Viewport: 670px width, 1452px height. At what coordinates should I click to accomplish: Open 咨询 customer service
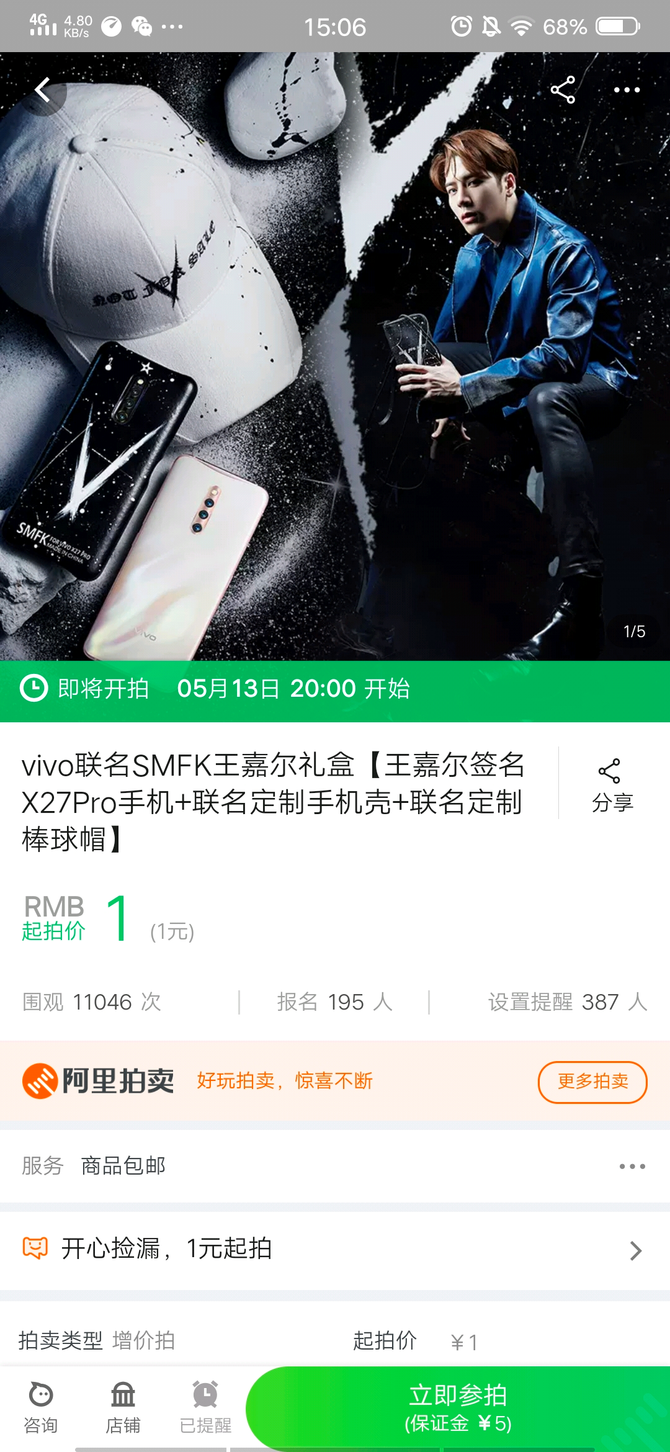point(41,1407)
